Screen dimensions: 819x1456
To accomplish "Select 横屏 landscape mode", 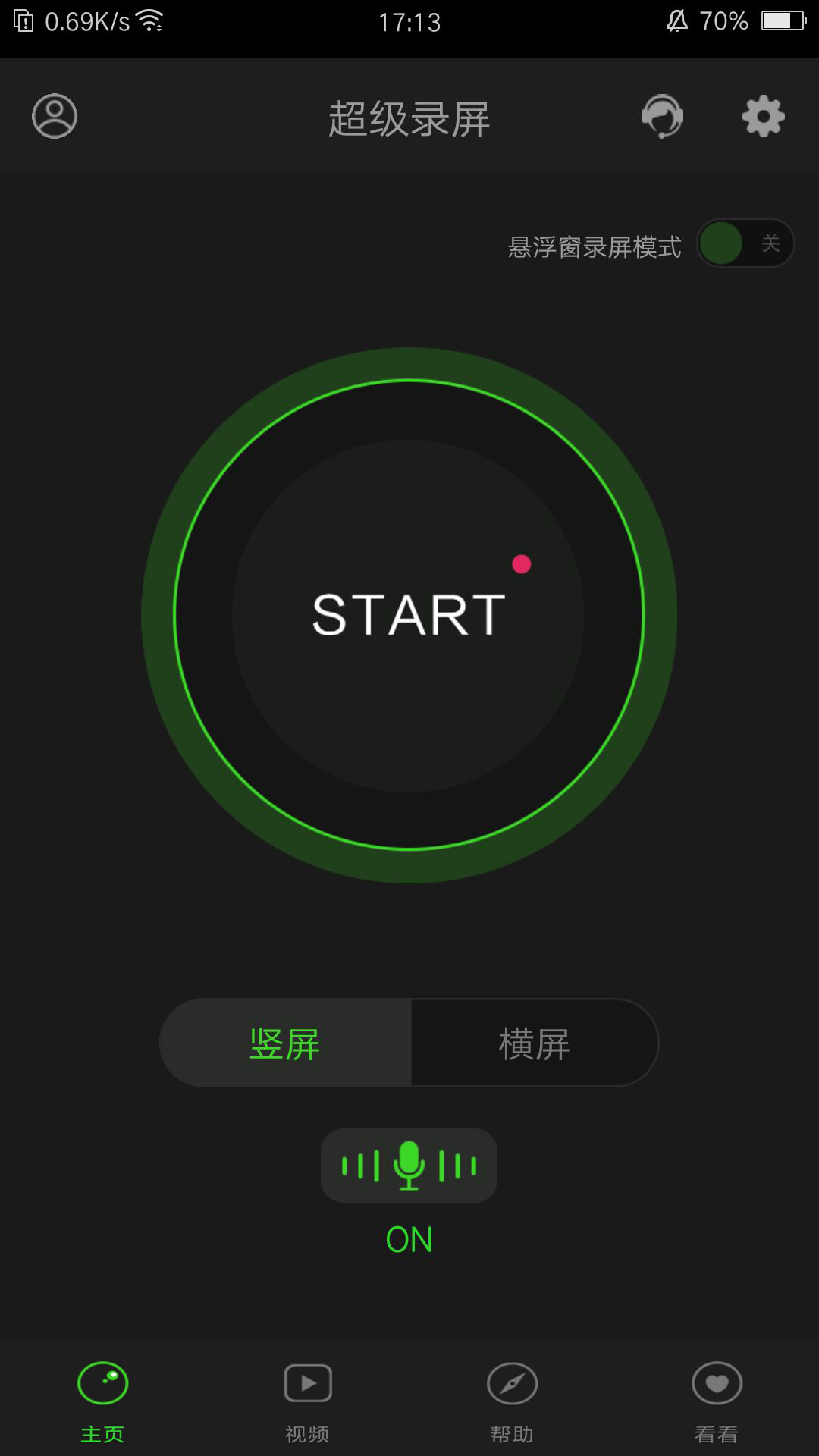I will tap(534, 1043).
